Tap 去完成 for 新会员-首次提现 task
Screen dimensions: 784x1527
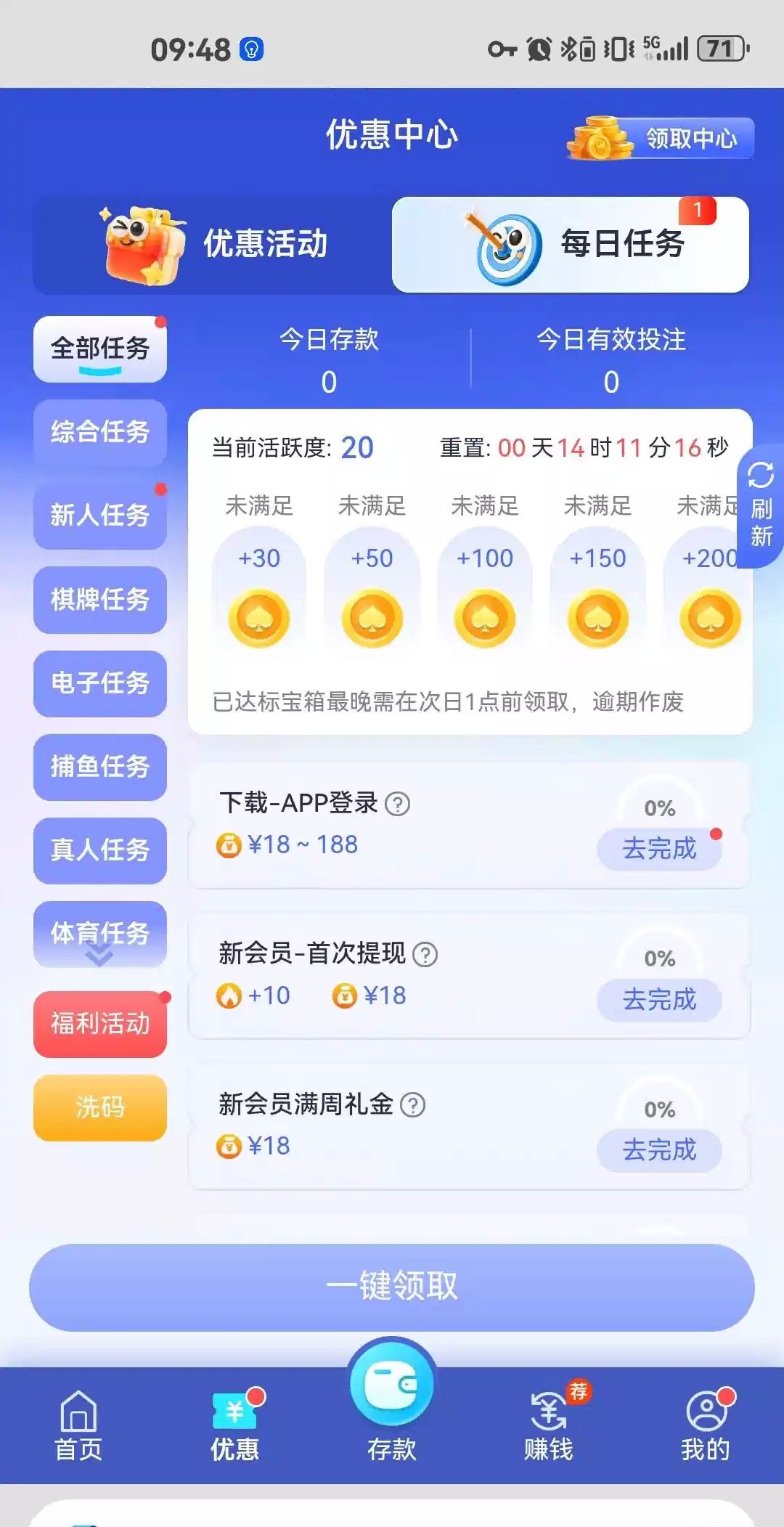659,1000
